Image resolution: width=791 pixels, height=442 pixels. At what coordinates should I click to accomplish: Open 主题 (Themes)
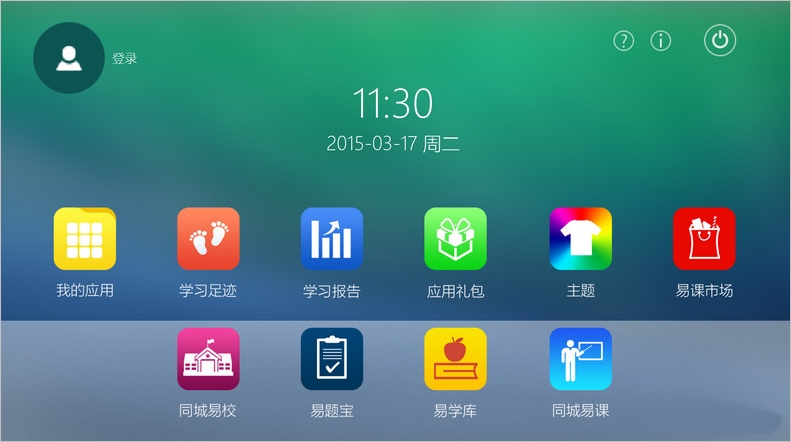580,239
